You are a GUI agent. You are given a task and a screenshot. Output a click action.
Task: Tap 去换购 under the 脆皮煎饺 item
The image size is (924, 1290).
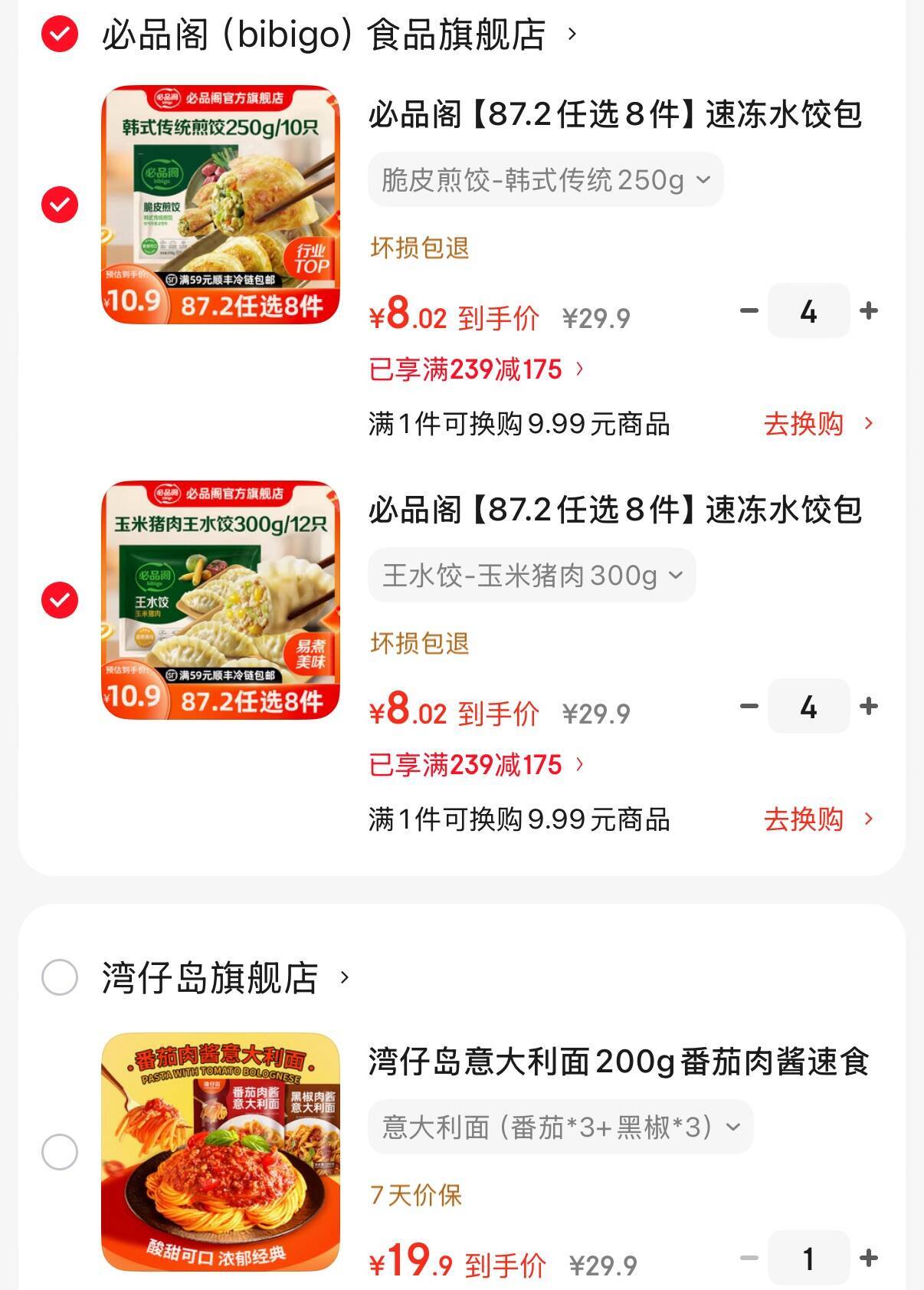pos(818,423)
